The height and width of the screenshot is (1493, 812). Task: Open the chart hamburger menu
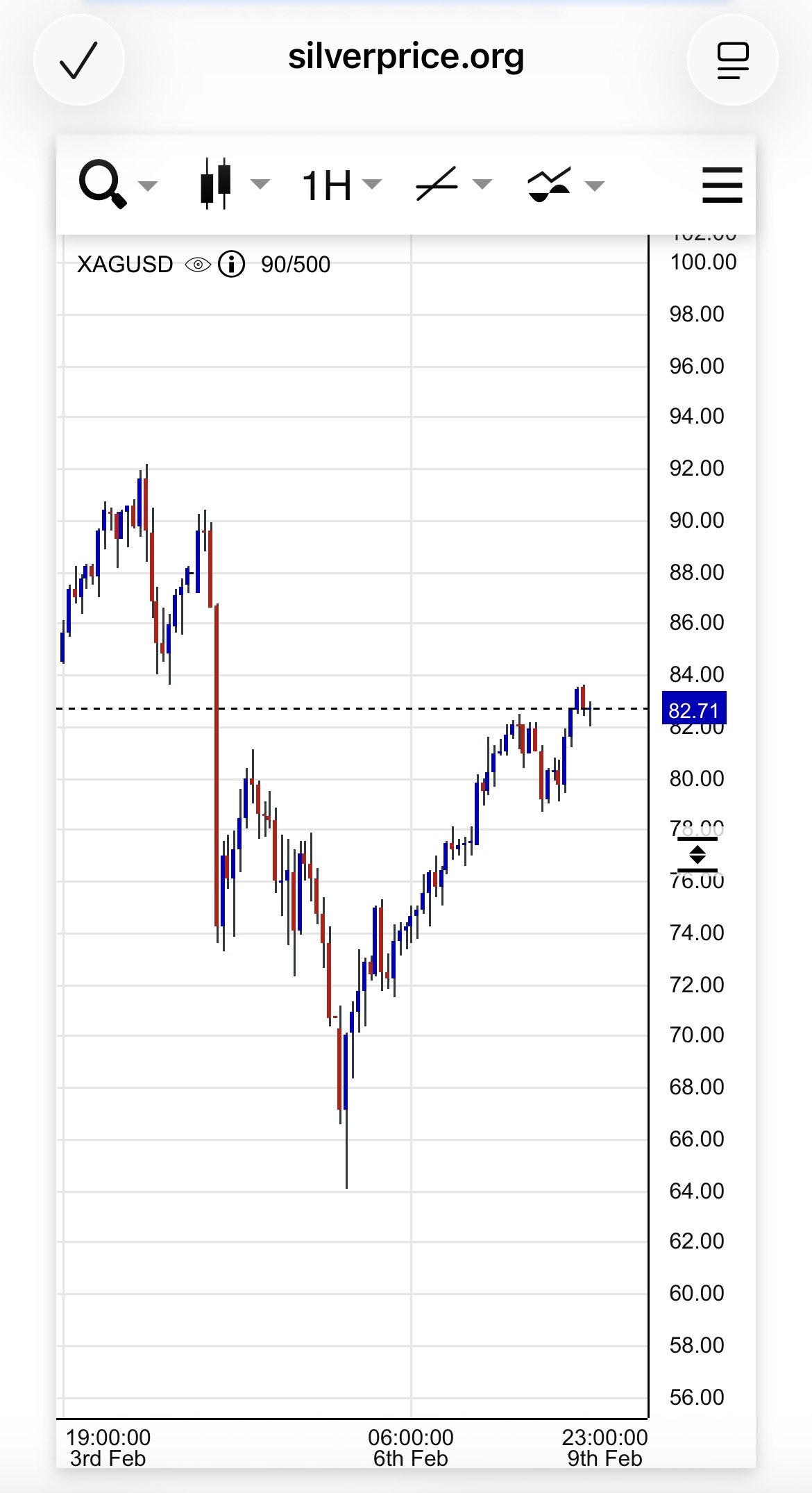click(x=722, y=185)
